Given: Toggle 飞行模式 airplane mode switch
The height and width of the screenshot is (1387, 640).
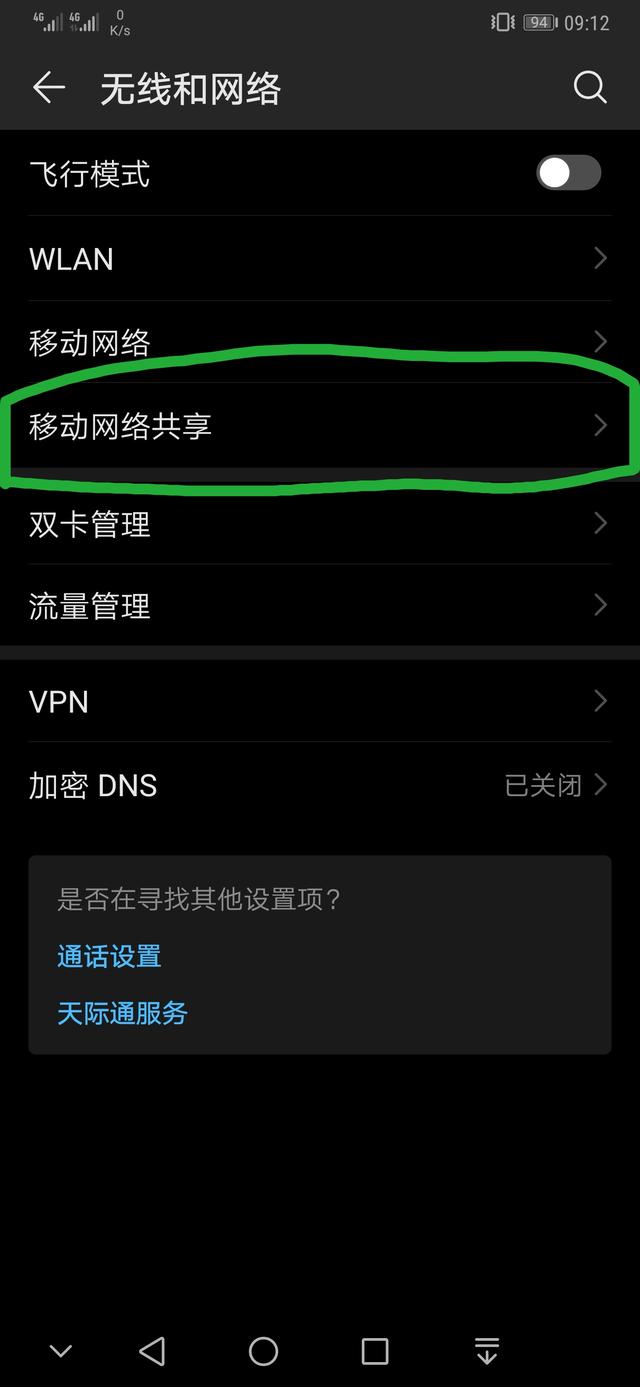Looking at the screenshot, I should click(x=568, y=173).
